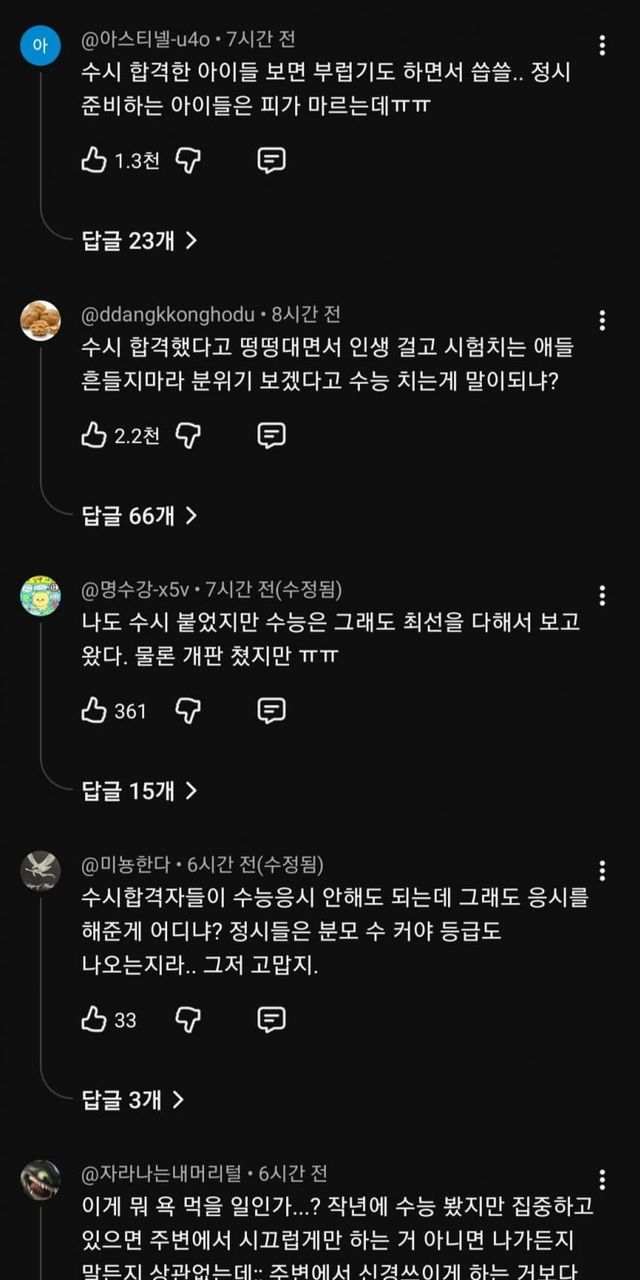This screenshot has width=640, height=1280.
Task: Like the comment by @미농한다
Action: point(94,1019)
